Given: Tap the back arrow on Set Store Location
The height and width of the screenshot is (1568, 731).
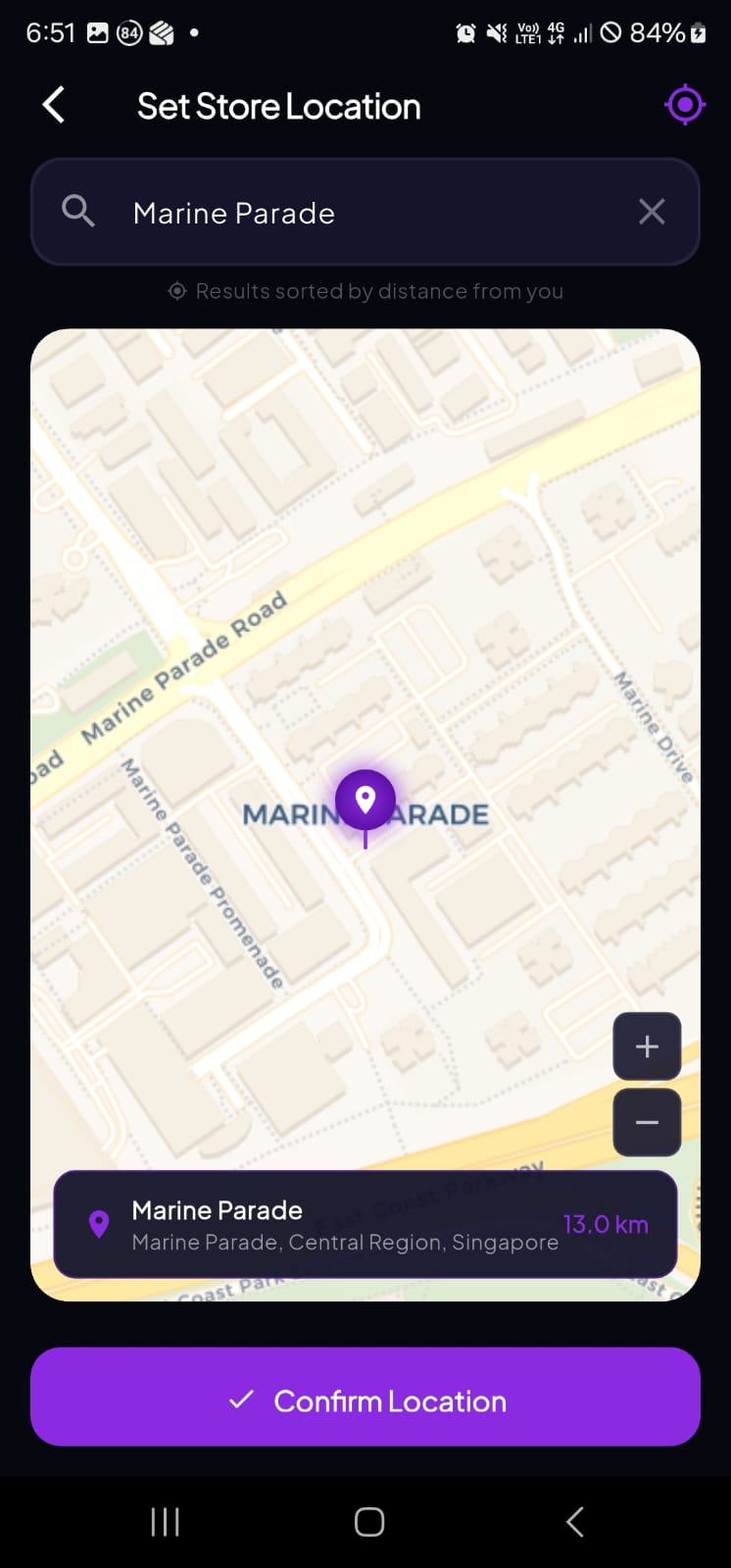Looking at the screenshot, I should point(53,105).
